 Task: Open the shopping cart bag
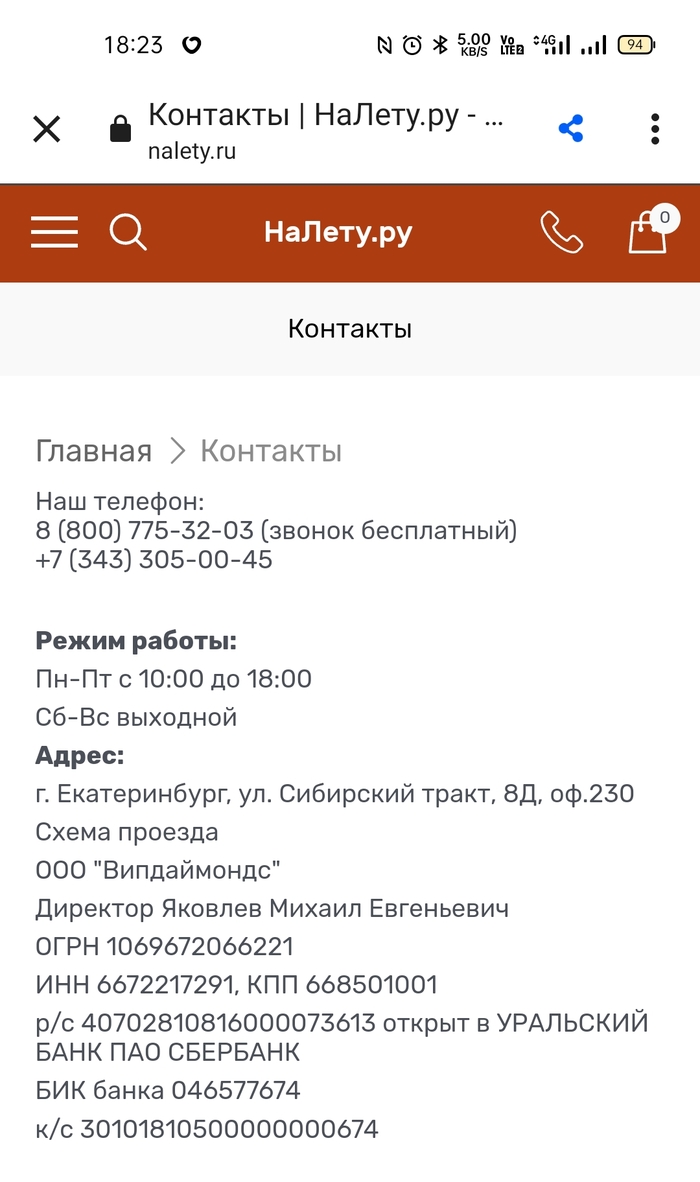point(649,231)
